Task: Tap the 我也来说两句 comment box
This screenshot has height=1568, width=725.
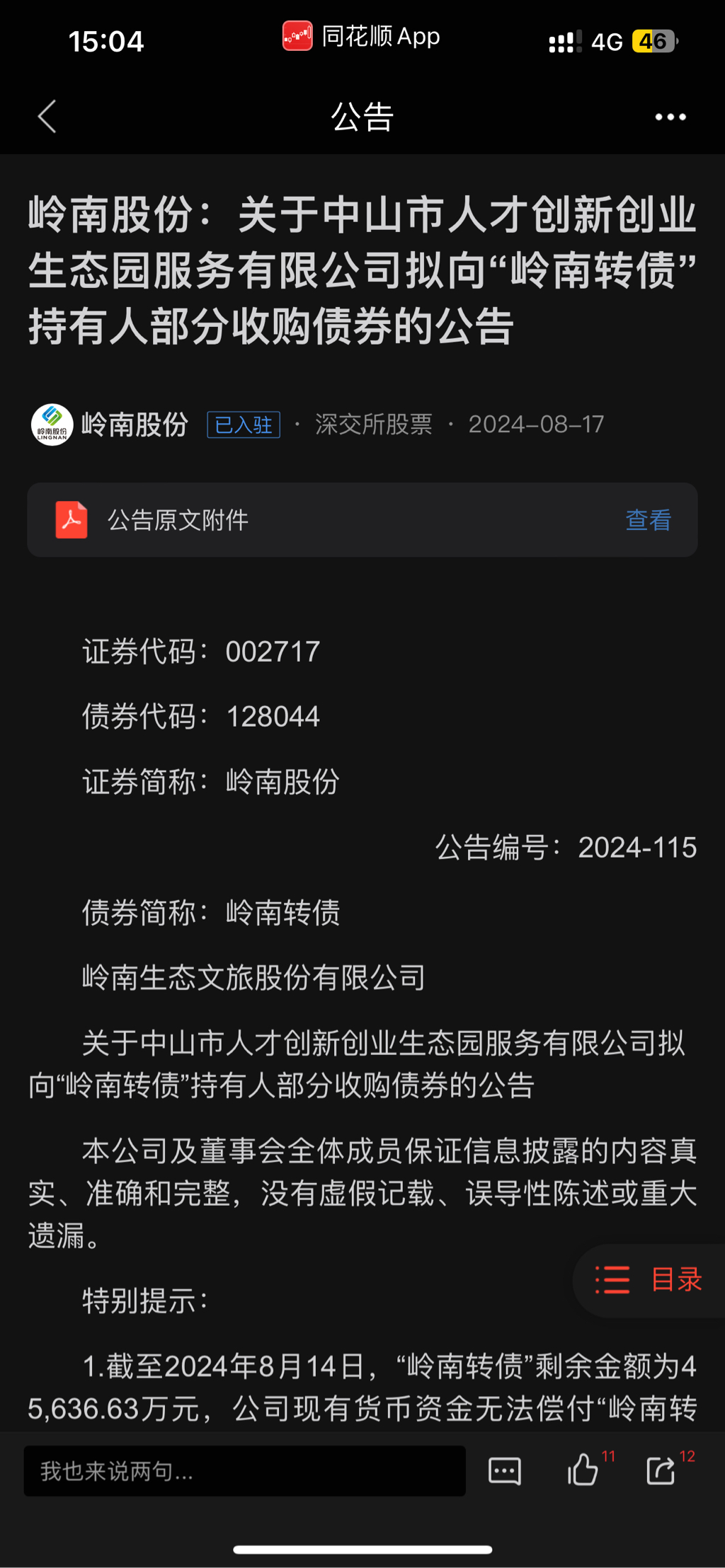Action: (x=244, y=1471)
